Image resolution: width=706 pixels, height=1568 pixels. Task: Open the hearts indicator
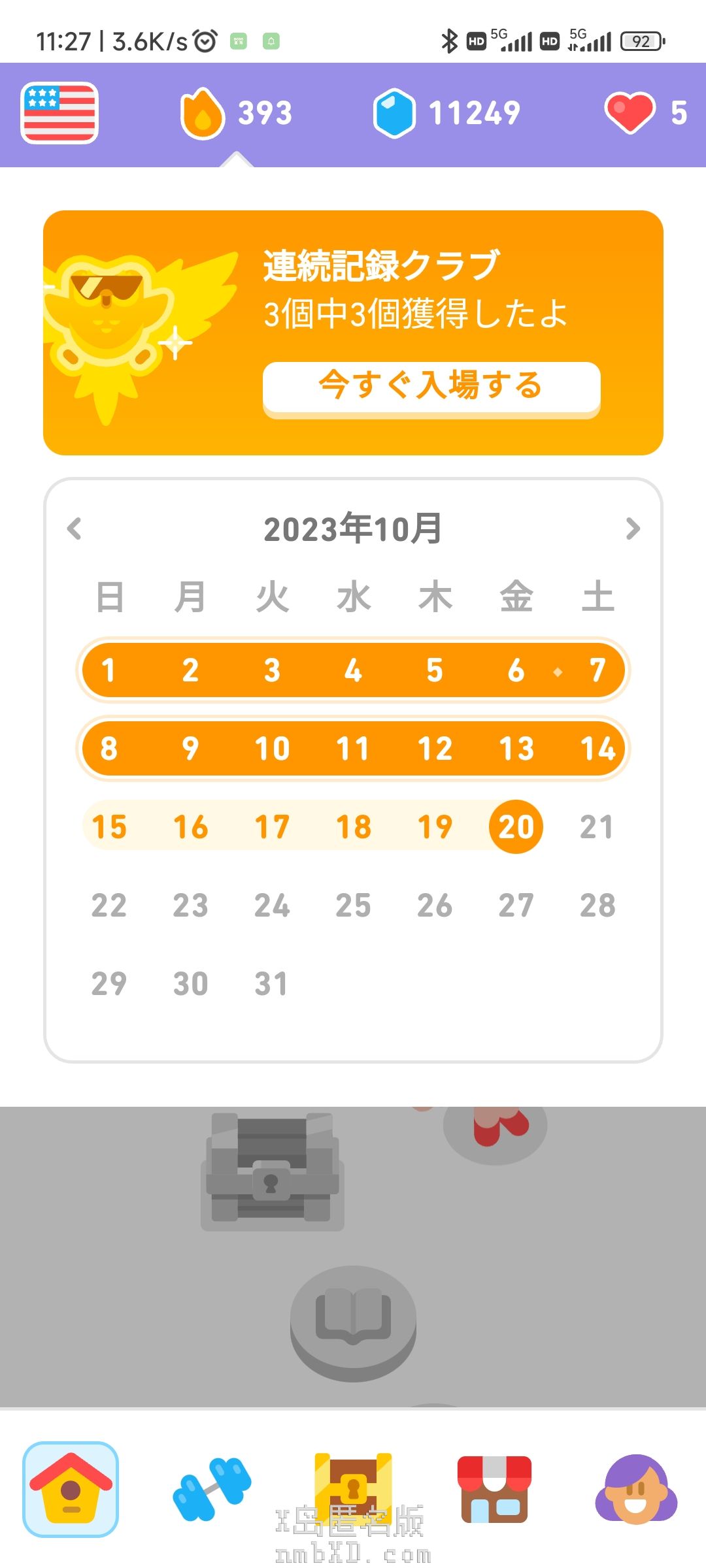(645, 113)
